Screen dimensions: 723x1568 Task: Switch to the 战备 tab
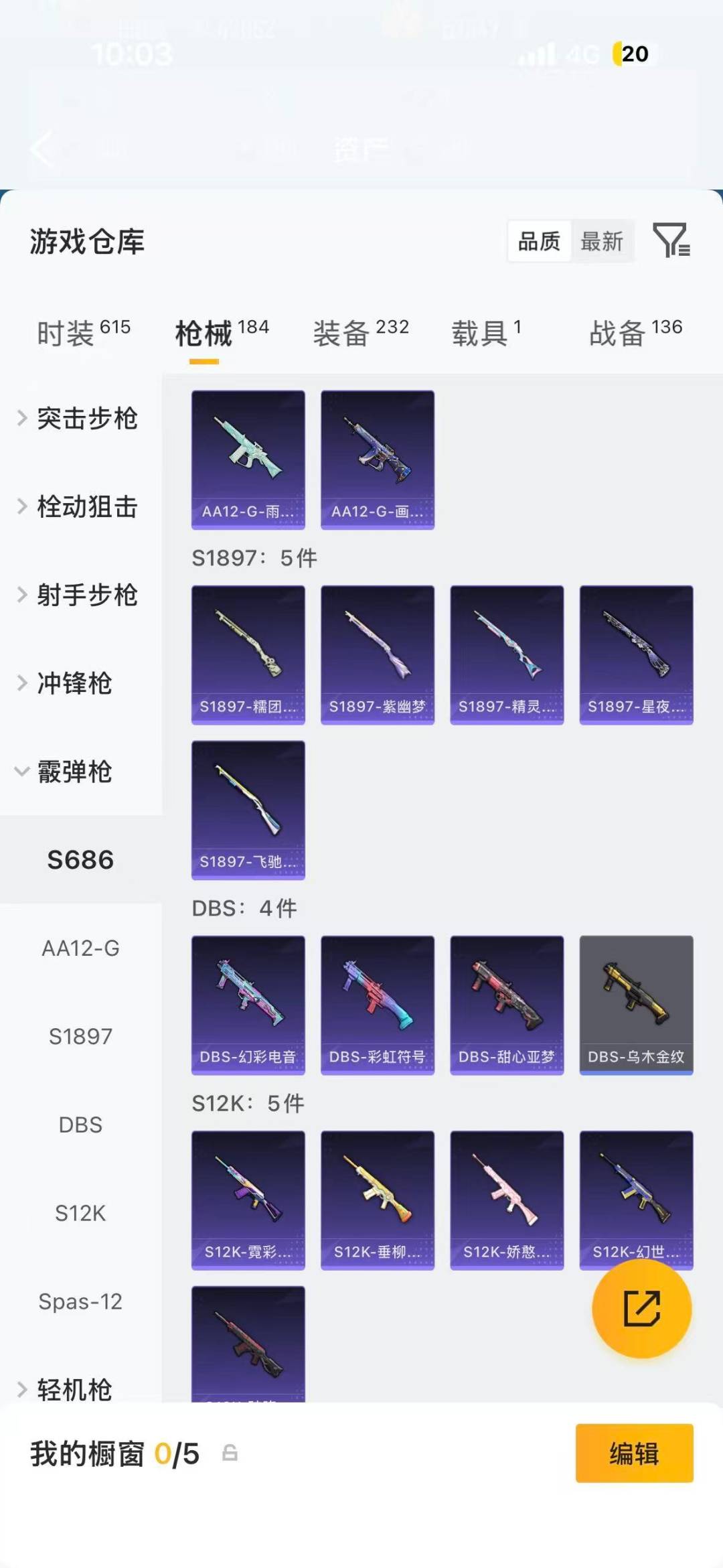(616, 333)
